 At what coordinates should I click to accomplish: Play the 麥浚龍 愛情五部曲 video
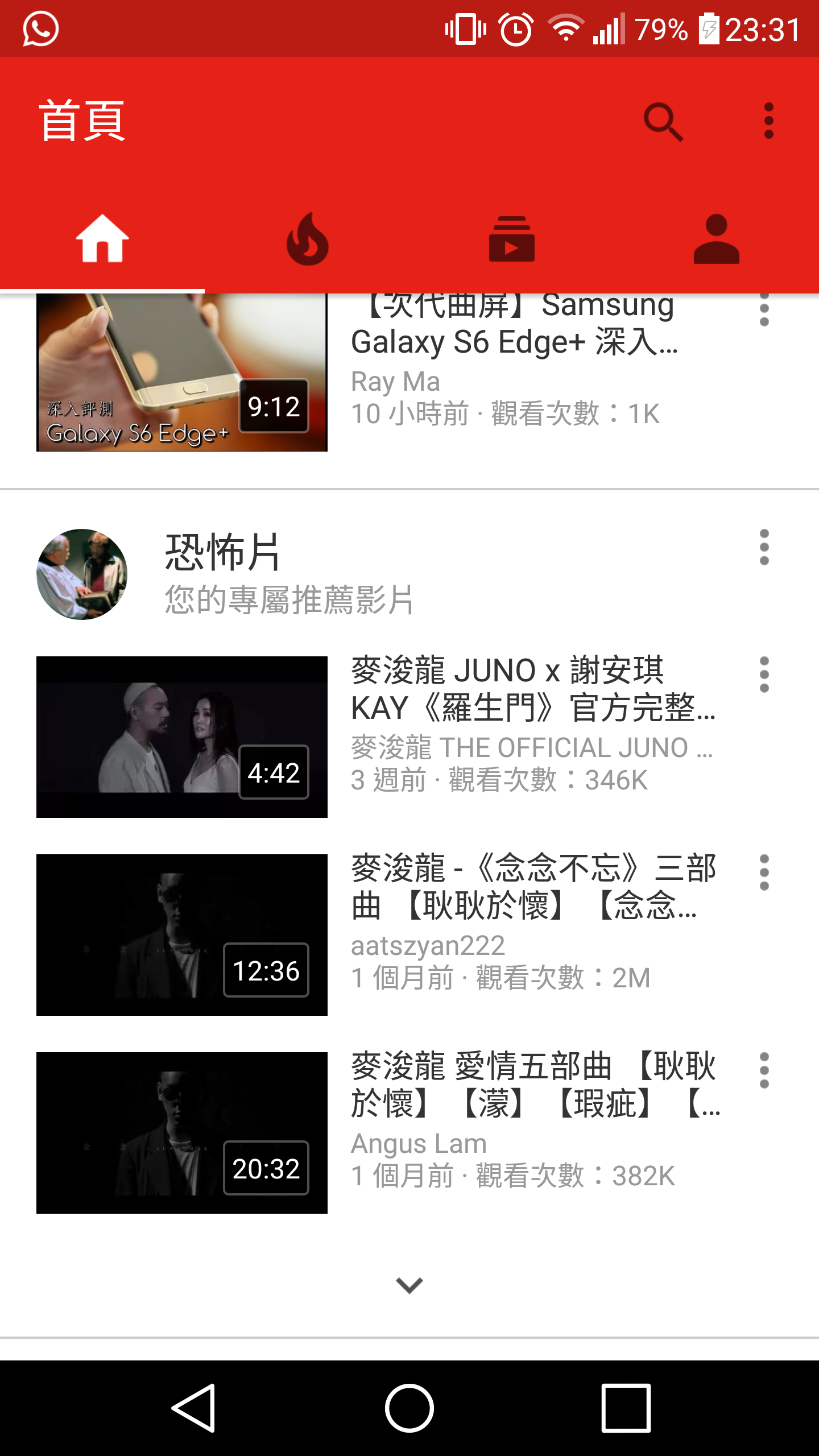click(x=182, y=1132)
